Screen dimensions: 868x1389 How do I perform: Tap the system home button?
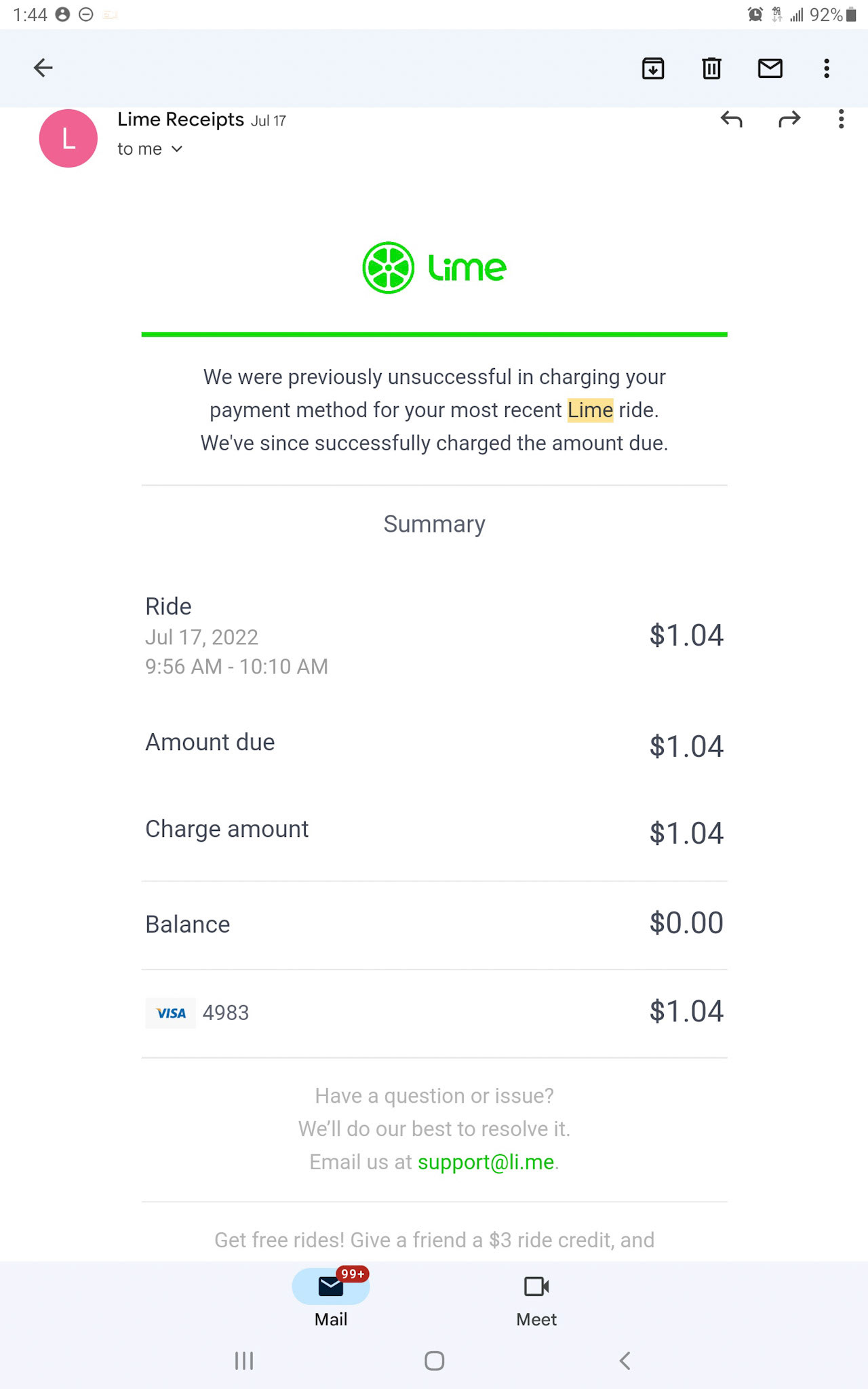coord(434,1361)
